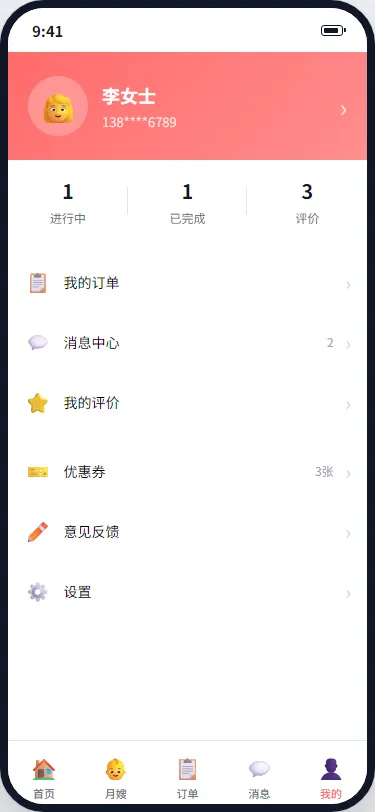Screen dimensions: 375x812
Task: Switch to the 消息 tab
Action: [259, 778]
